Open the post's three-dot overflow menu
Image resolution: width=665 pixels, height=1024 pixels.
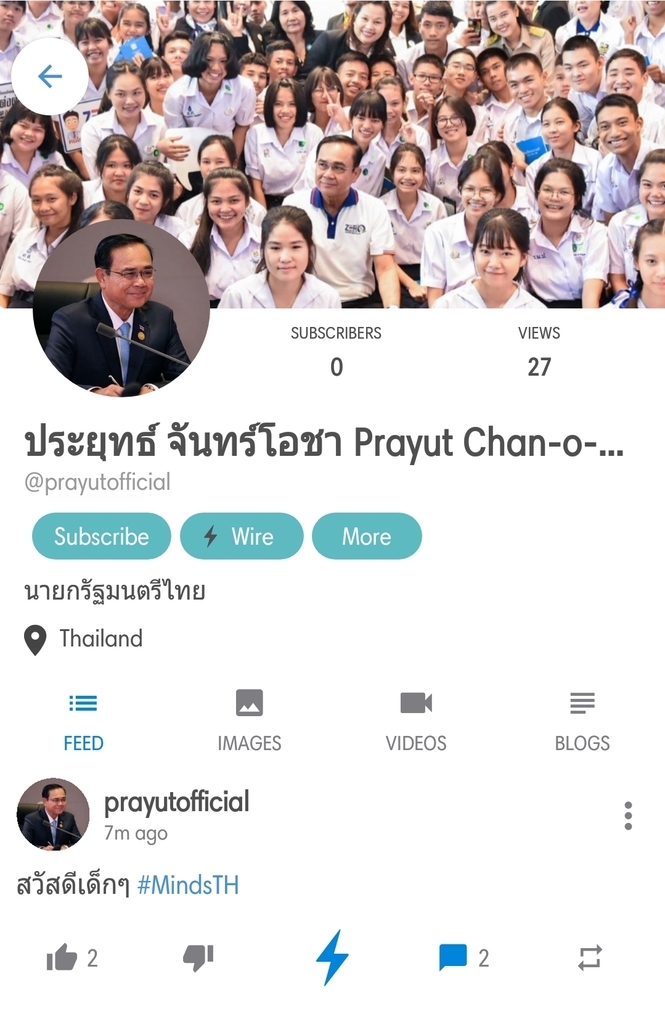tap(628, 815)
